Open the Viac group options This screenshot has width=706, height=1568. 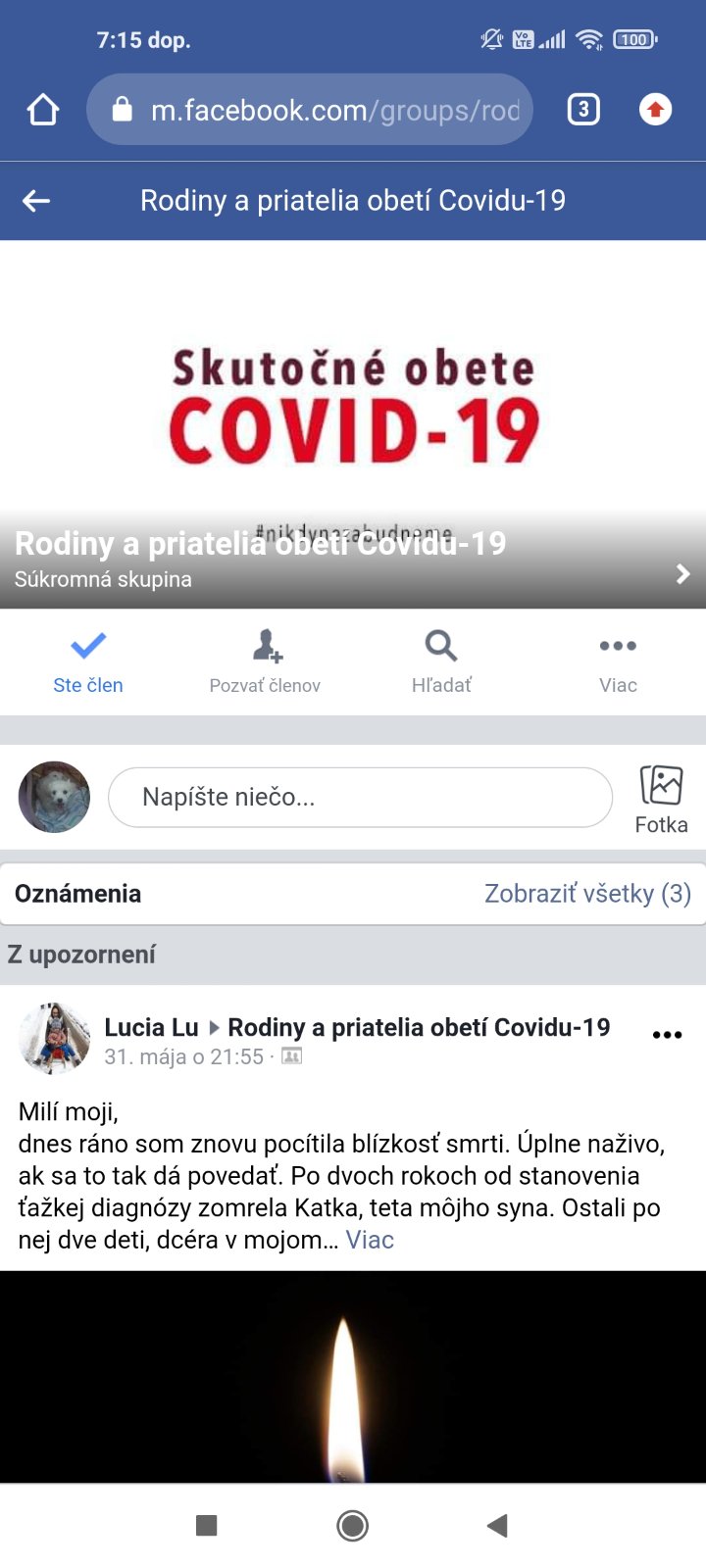618,662
